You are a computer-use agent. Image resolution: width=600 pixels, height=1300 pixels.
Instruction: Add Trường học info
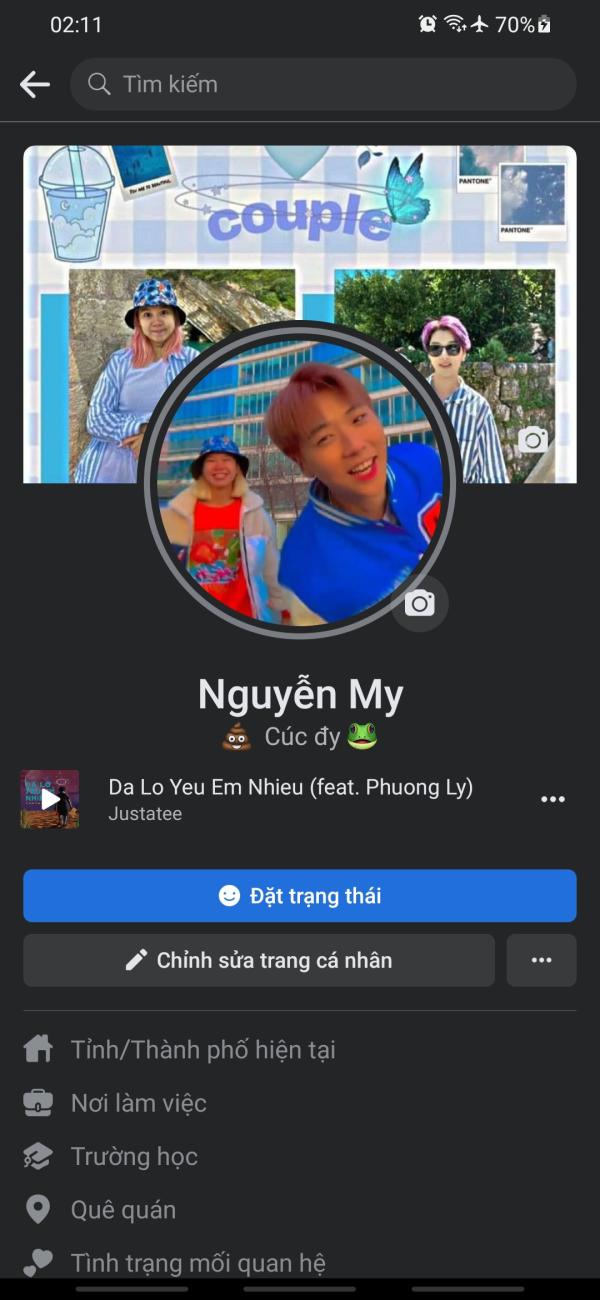pos(111,1156)
